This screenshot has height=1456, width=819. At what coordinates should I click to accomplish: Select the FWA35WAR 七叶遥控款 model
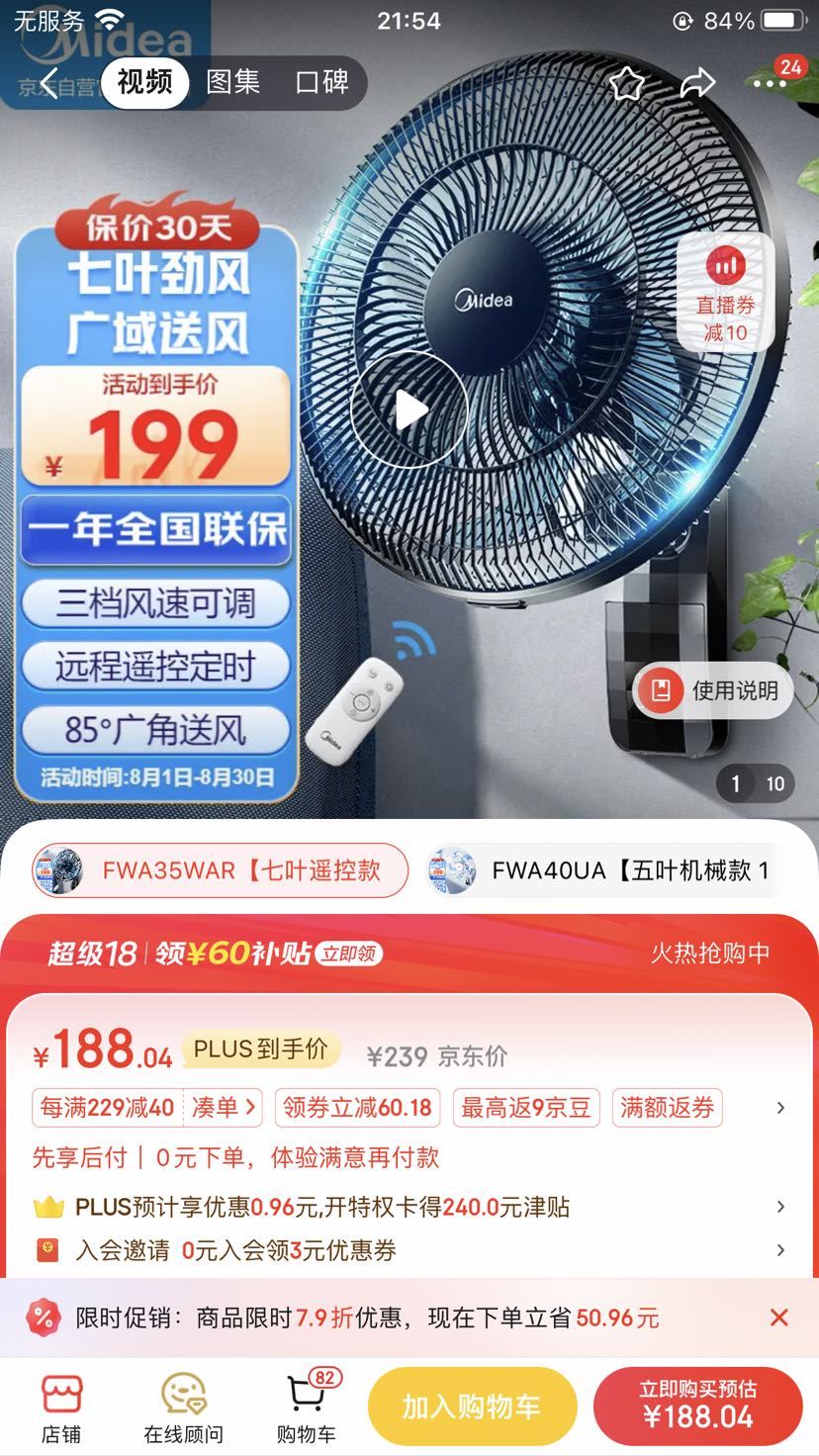click(220, 870)
